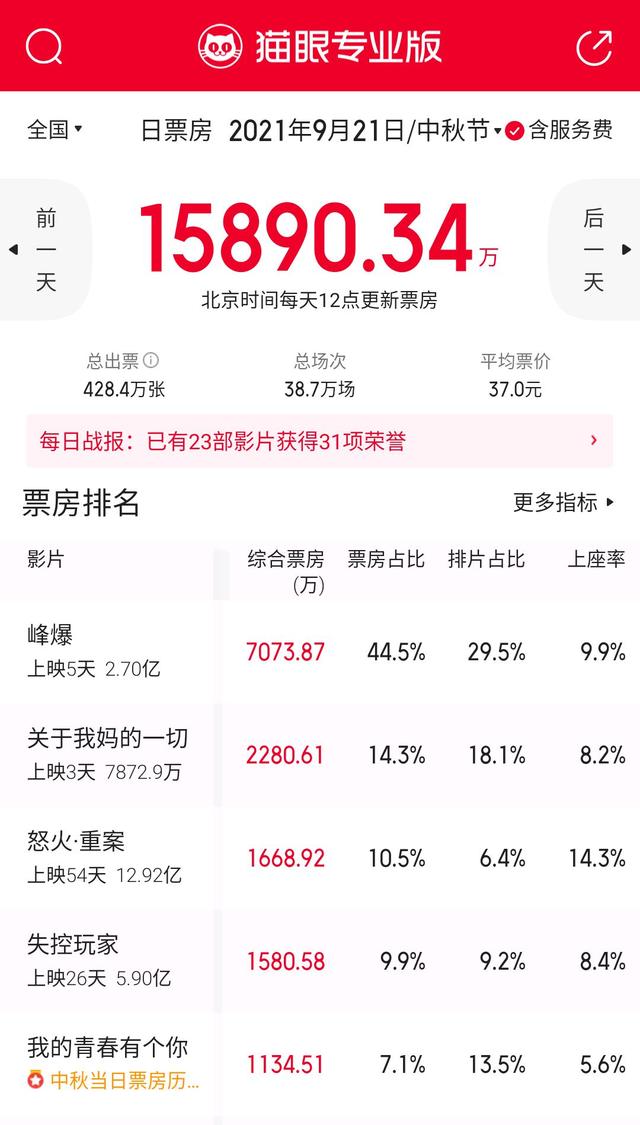Open the 我的青春有个你 movie row
The height and width of the screenshot is (1125, 640).
pyautogui.click(x=320, y=1065)
